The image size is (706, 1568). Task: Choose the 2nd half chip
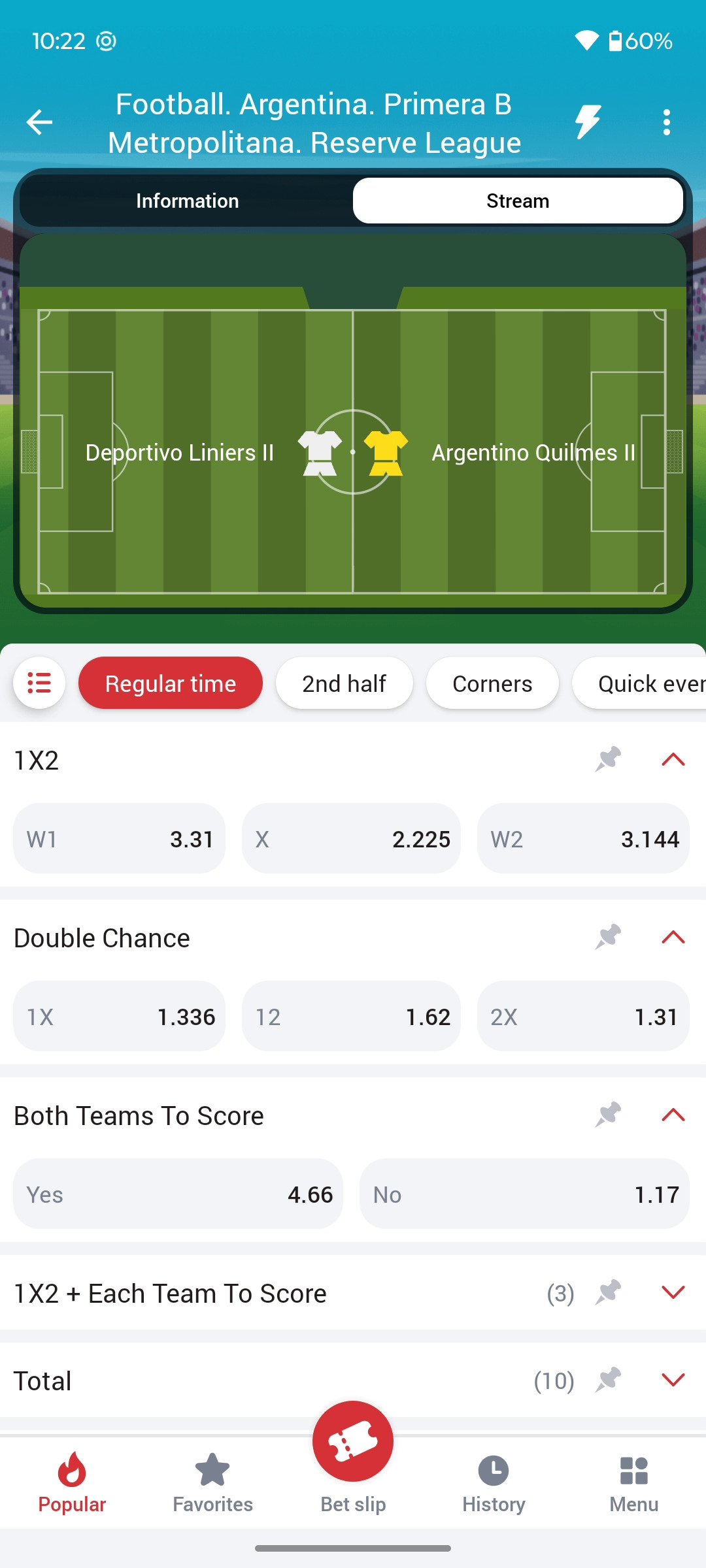point(344,683)
